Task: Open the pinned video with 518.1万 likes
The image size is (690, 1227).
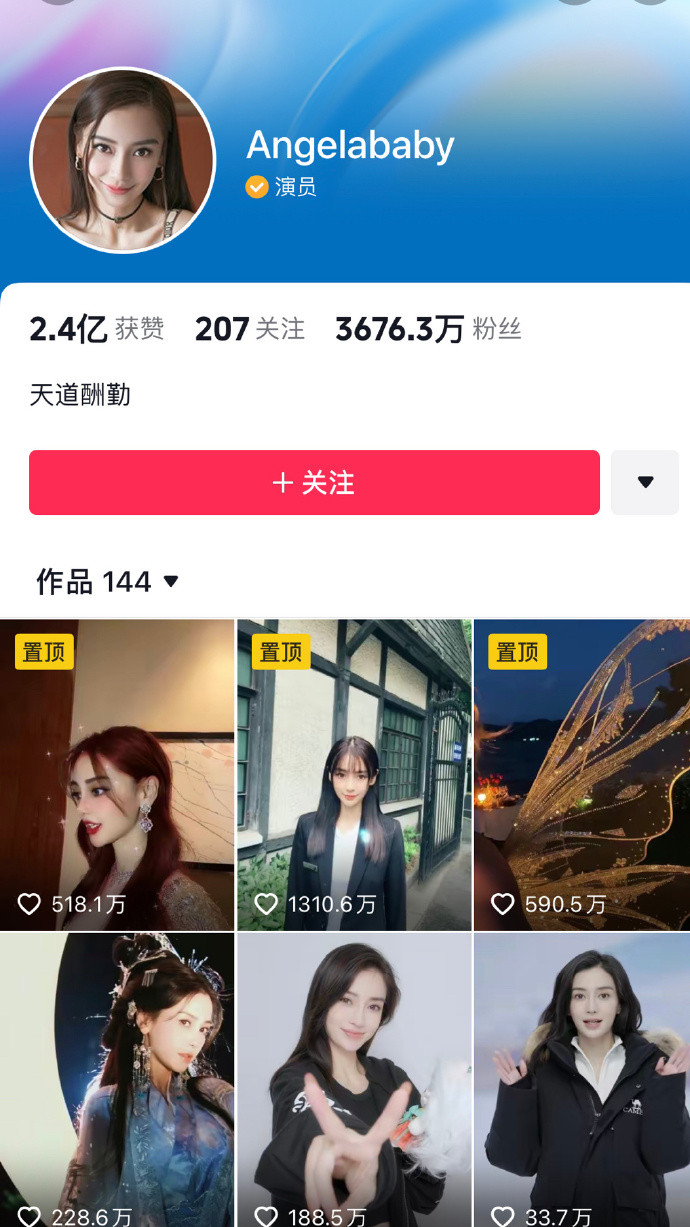Action: (117, 775)
